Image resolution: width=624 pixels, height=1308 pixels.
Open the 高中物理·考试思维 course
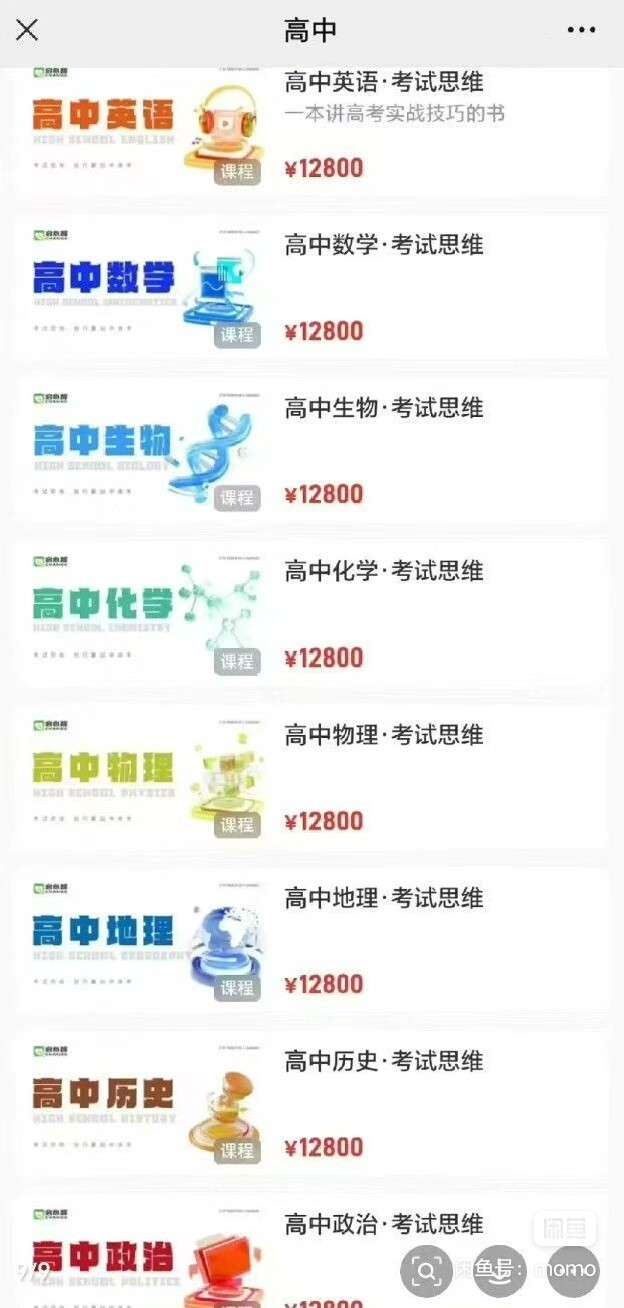pos(384,736)
